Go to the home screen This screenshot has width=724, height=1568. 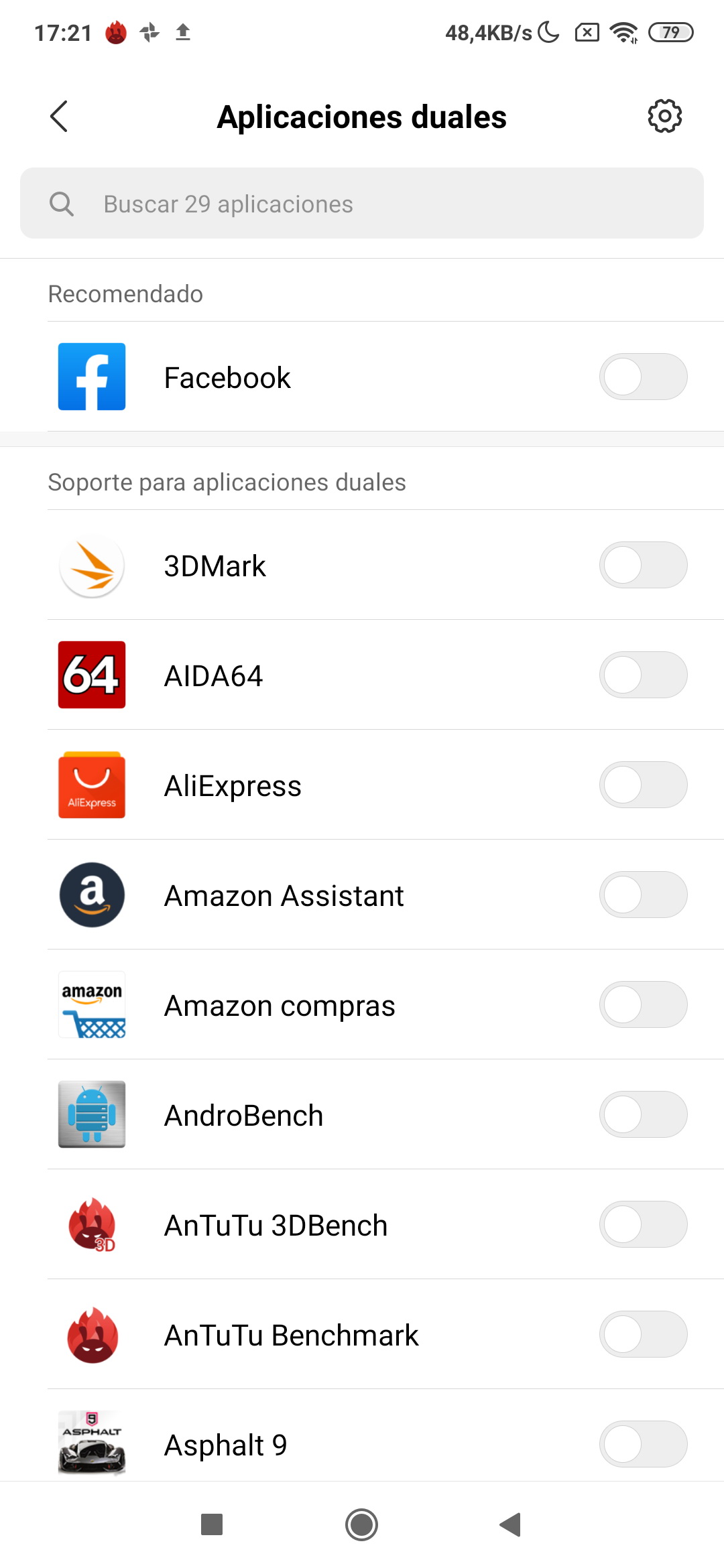coord(362,1524)
